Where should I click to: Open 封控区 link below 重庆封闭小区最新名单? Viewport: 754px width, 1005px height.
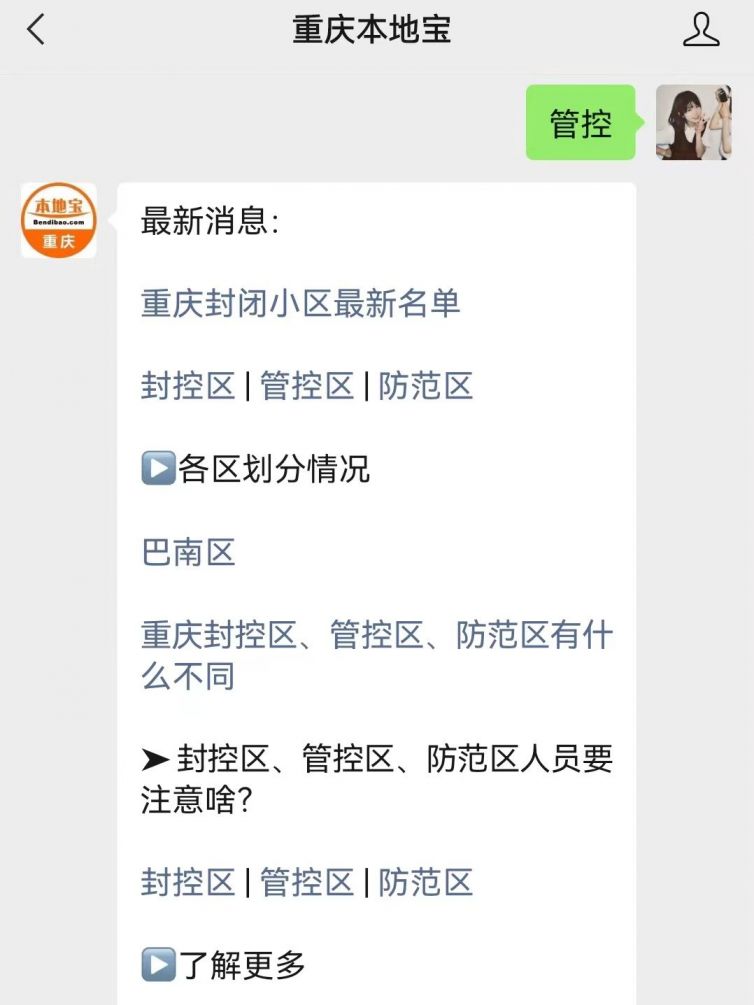point(188,386)
